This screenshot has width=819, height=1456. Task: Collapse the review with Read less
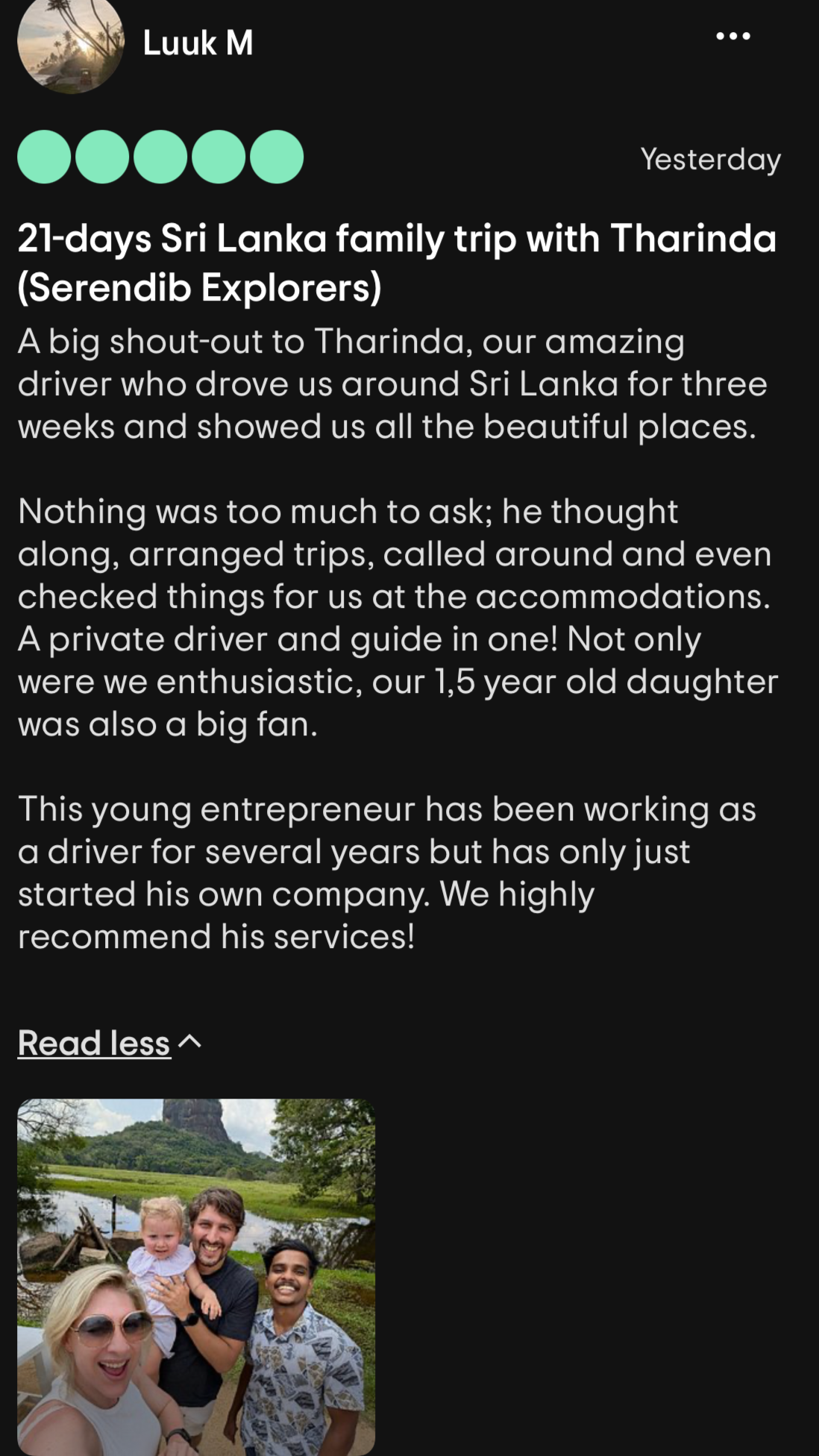(95, 1042)
